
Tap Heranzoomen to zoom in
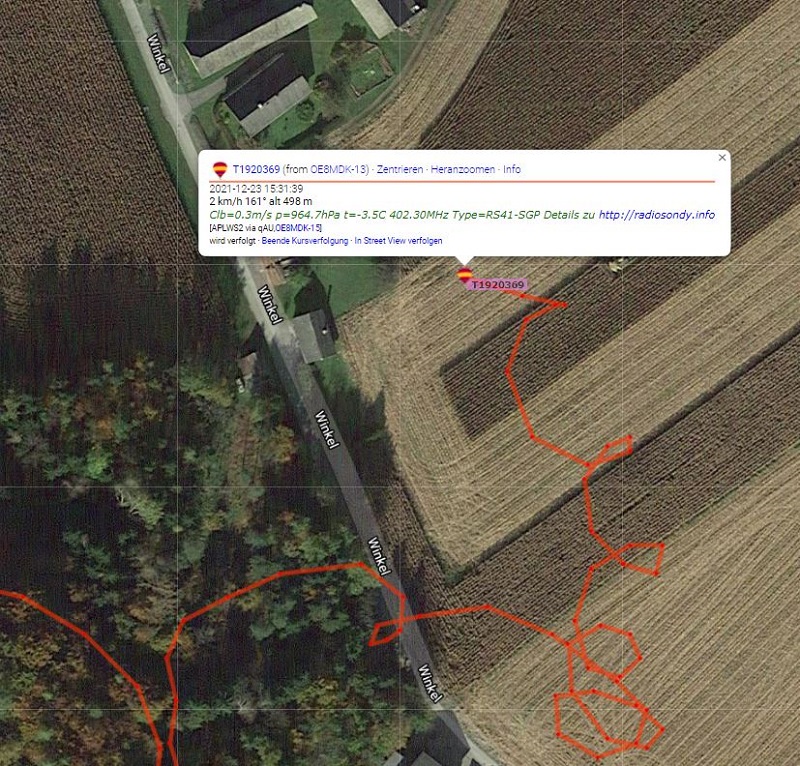point(462,170)
